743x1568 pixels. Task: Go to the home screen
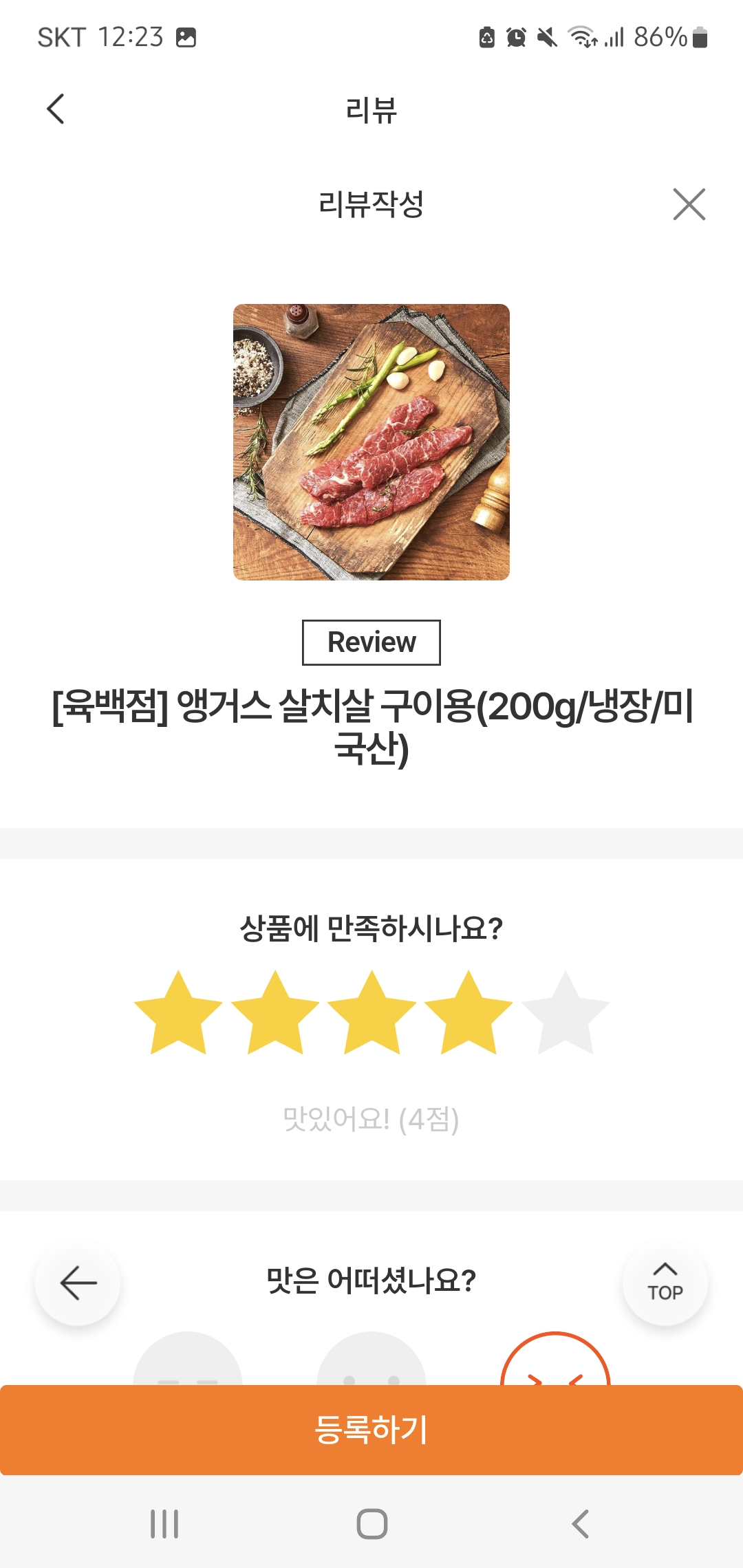click(371, 1524)
